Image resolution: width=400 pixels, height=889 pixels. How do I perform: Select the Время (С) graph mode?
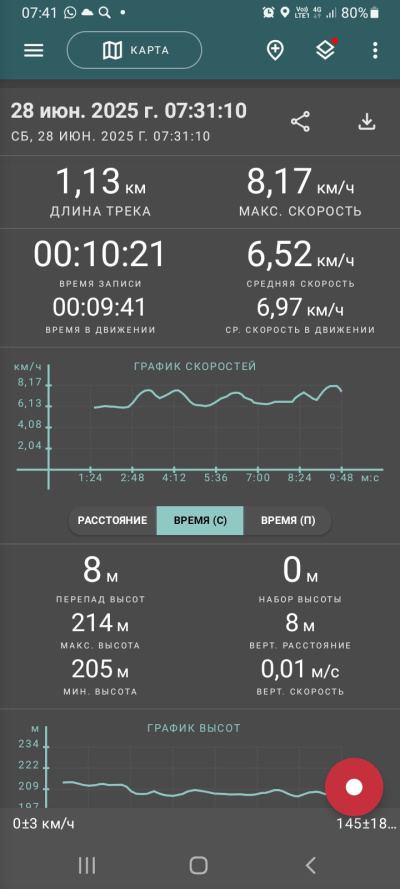(x=200, y=520)
